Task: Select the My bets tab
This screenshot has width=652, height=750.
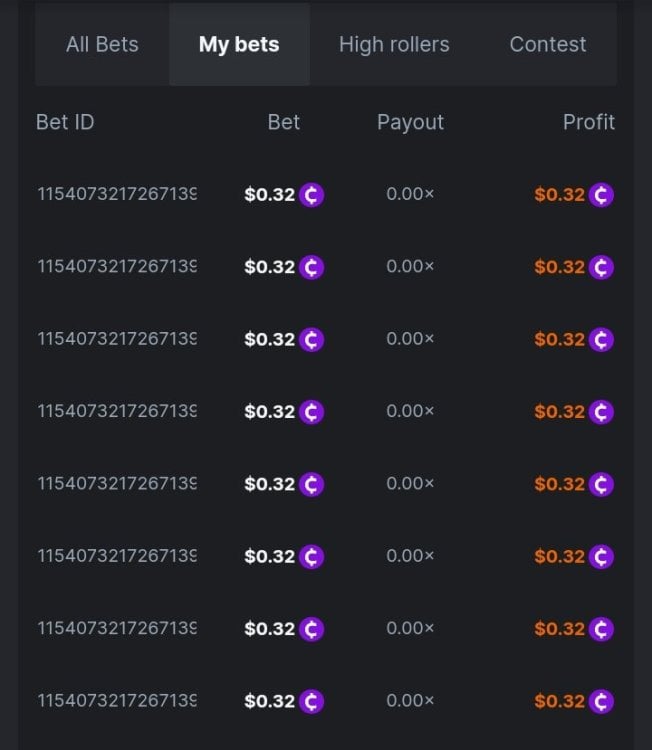Action: coord(239,44)
